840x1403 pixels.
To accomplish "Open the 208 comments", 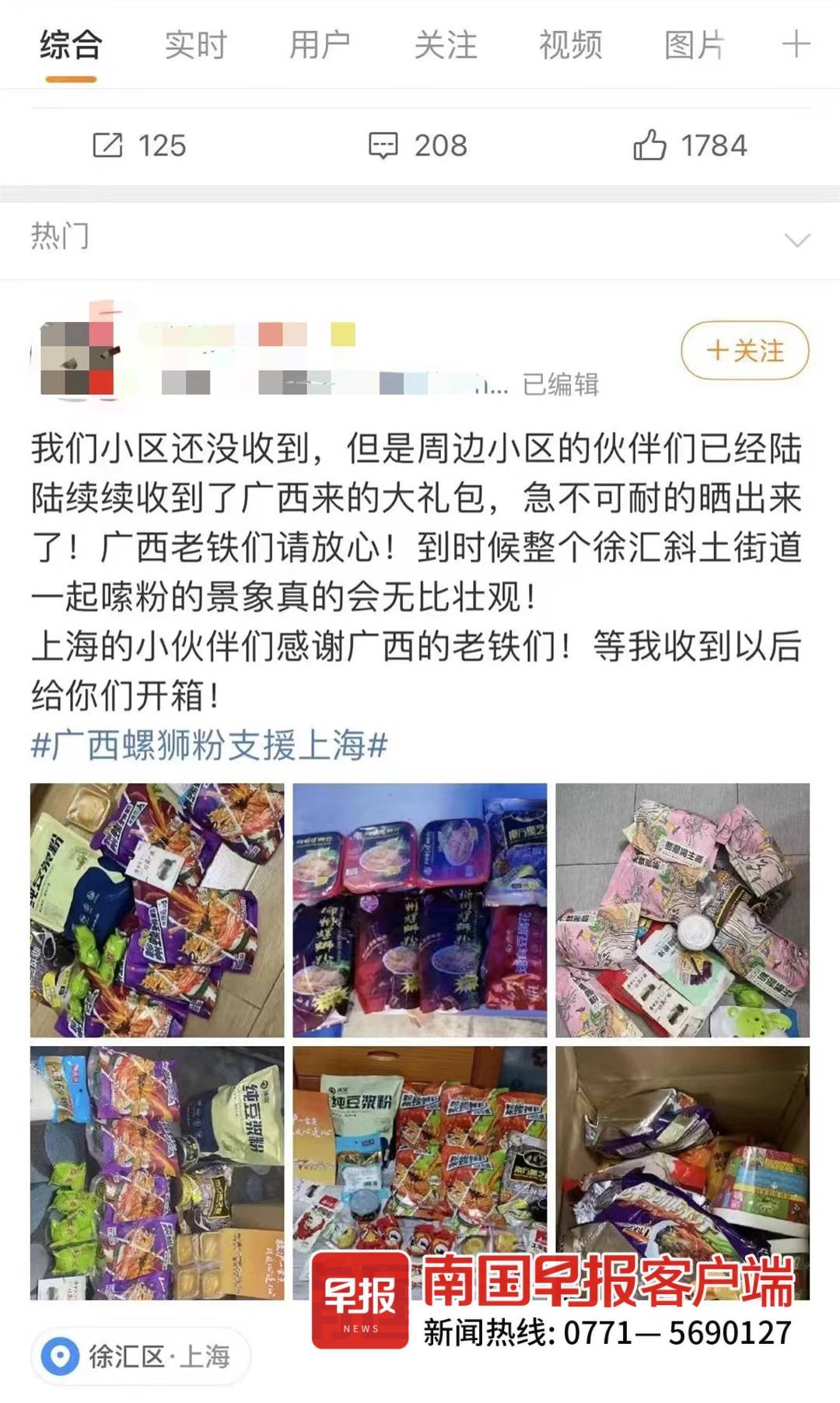I will [418, 145].
